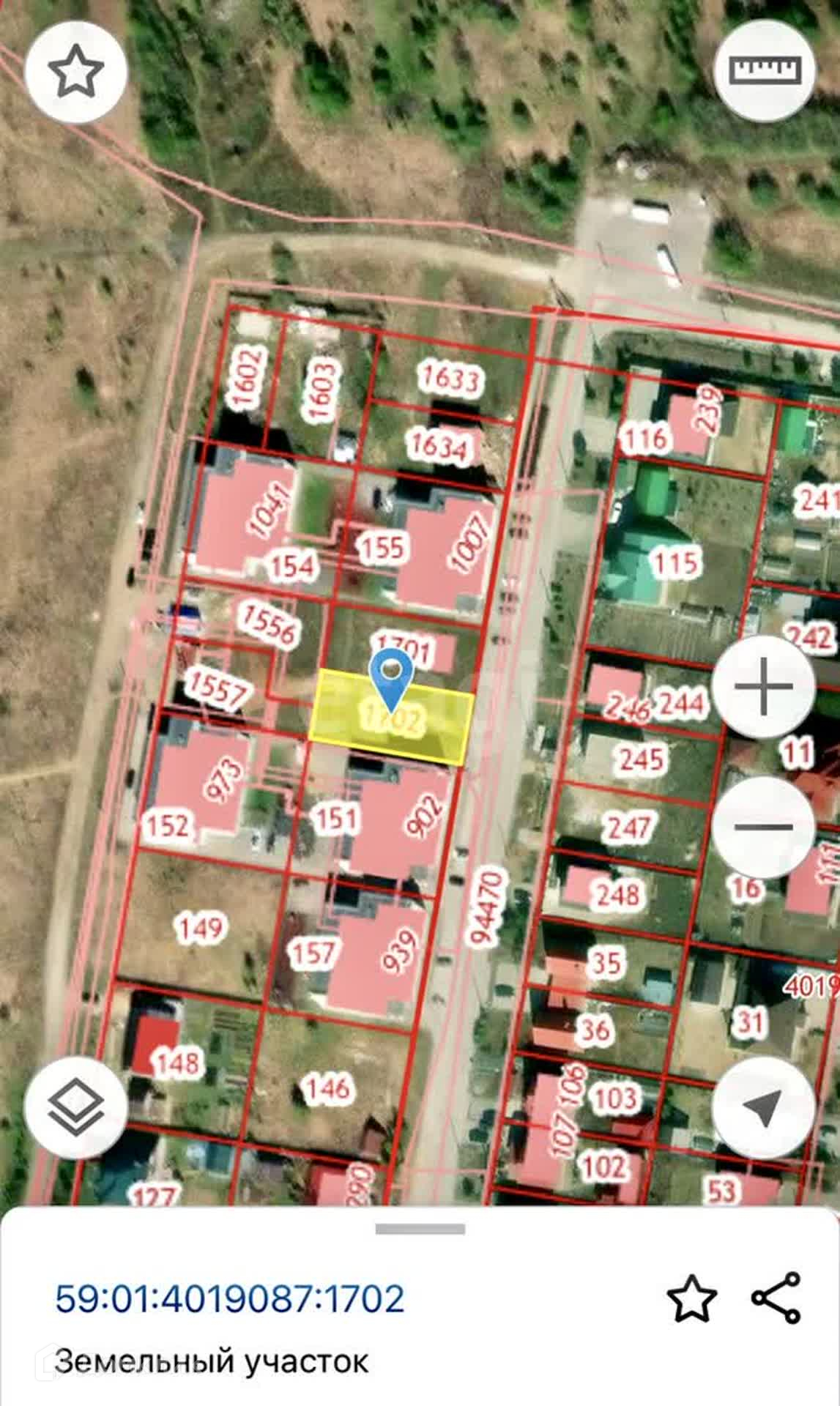Viewport: 840px width, 1406px height.
Task: Expand the bottom info panel handle
Action: 420,1229
